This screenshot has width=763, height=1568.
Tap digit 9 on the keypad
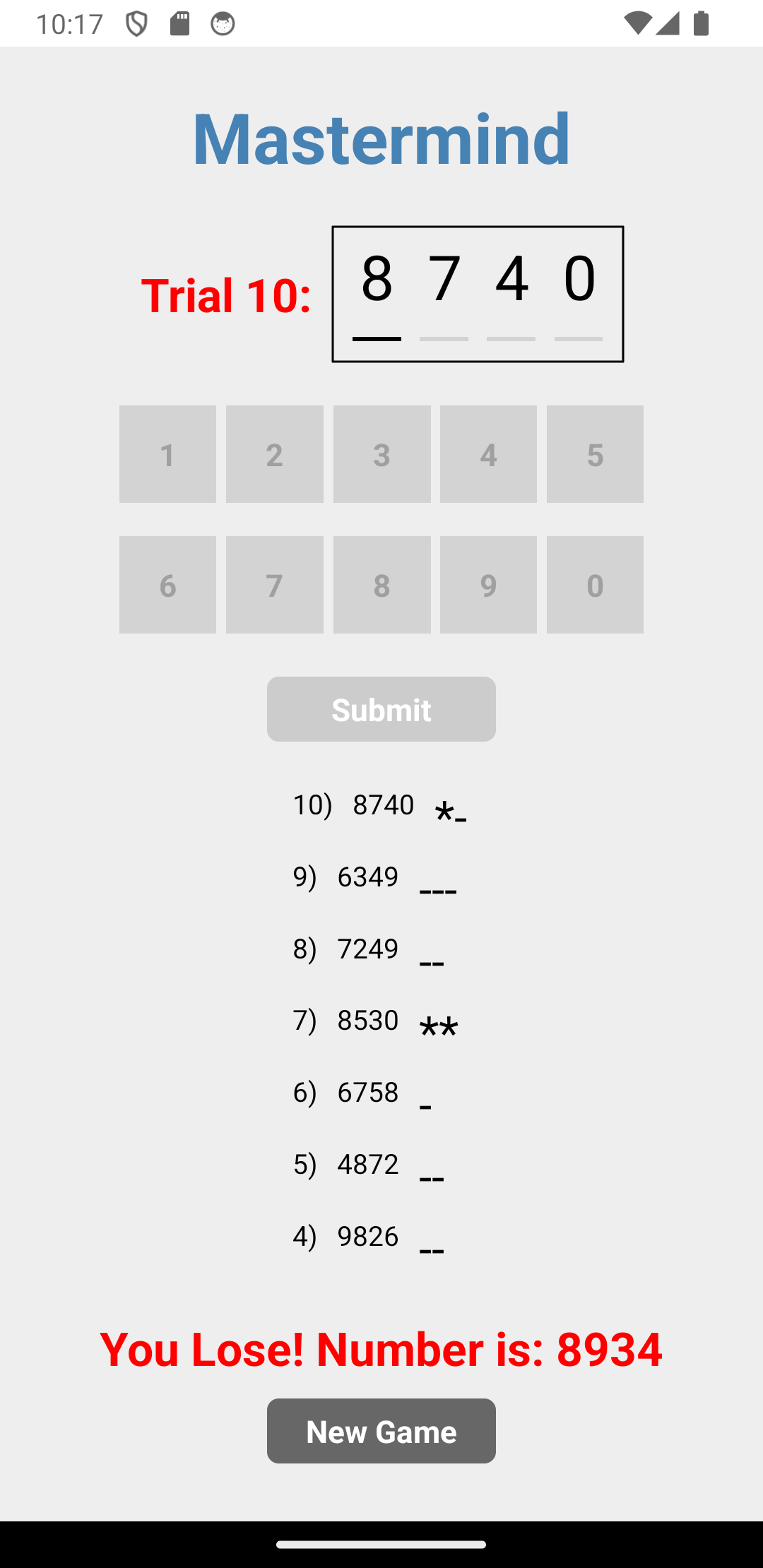click(x=488, y=585)
